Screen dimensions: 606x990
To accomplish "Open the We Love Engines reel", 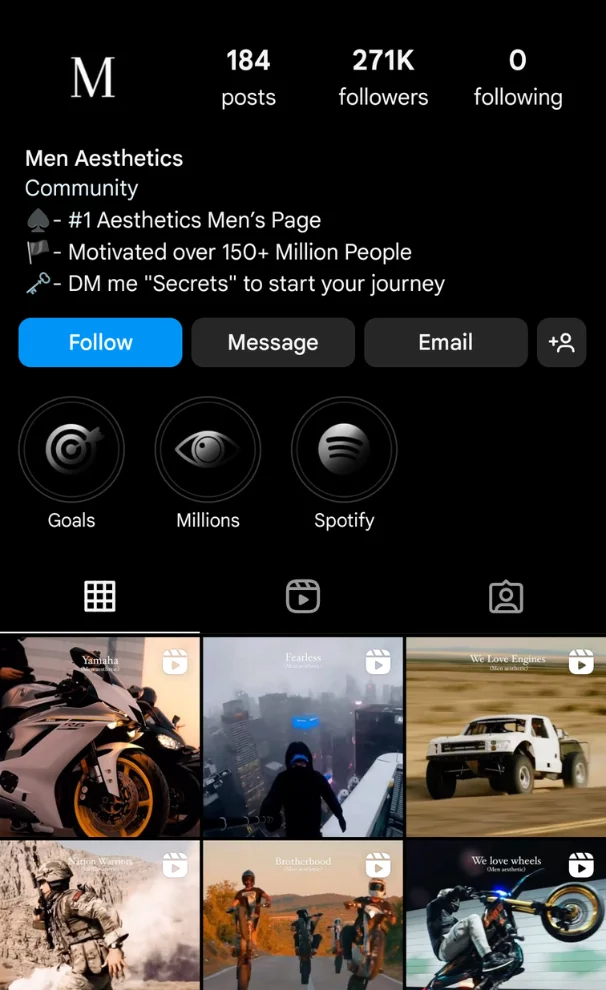I will click(506, 736).
